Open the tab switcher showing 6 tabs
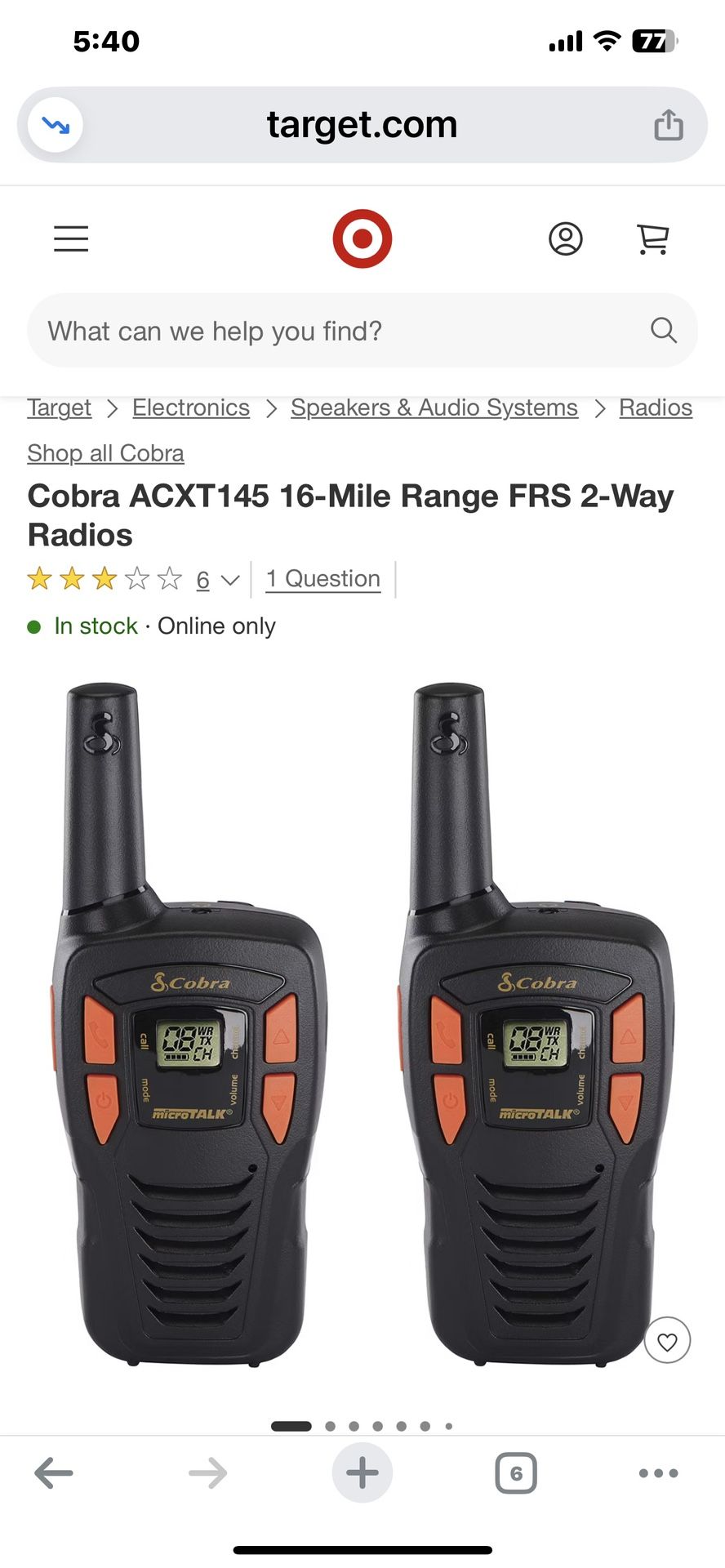 (x=516, y=1473)
